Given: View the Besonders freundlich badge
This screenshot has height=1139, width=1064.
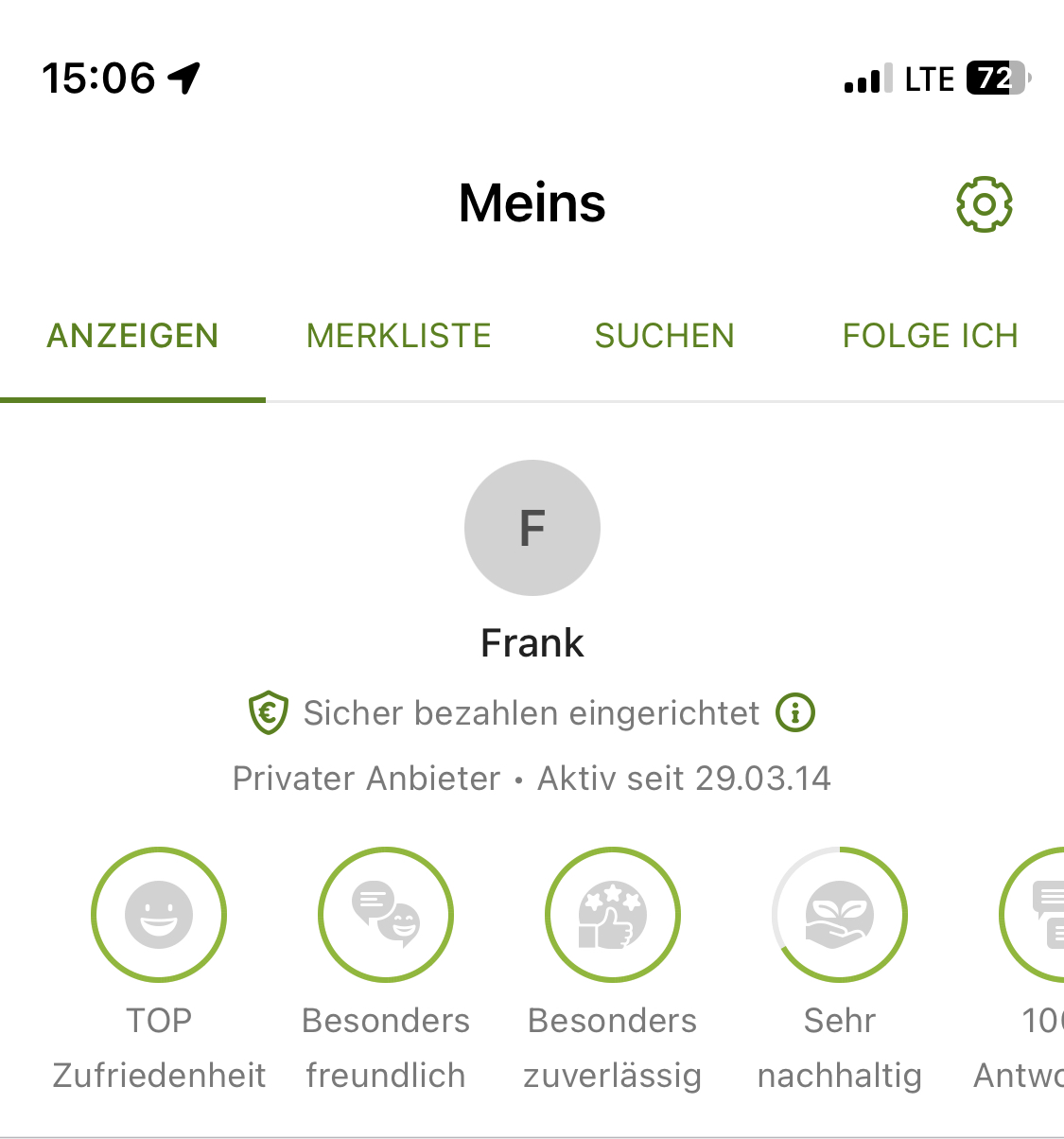Looking at the screenshot, I should [x=386, y=915].
